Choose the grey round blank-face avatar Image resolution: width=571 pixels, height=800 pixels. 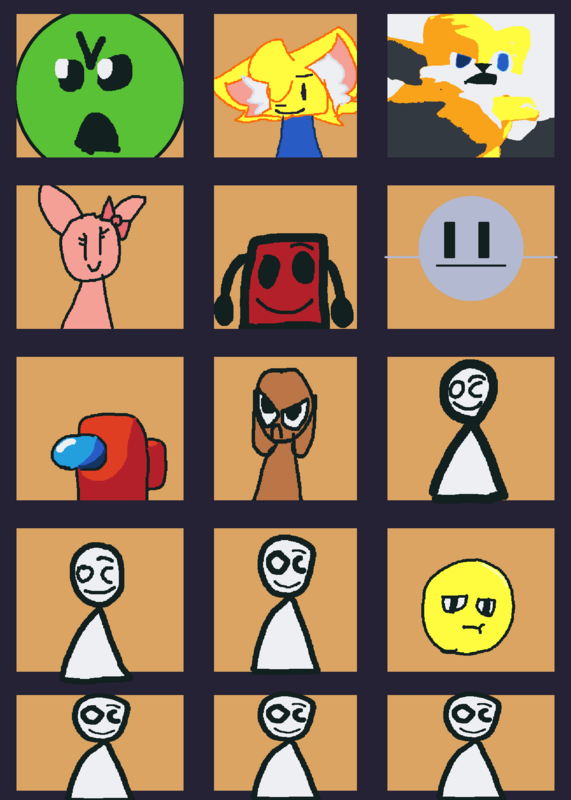470,257
